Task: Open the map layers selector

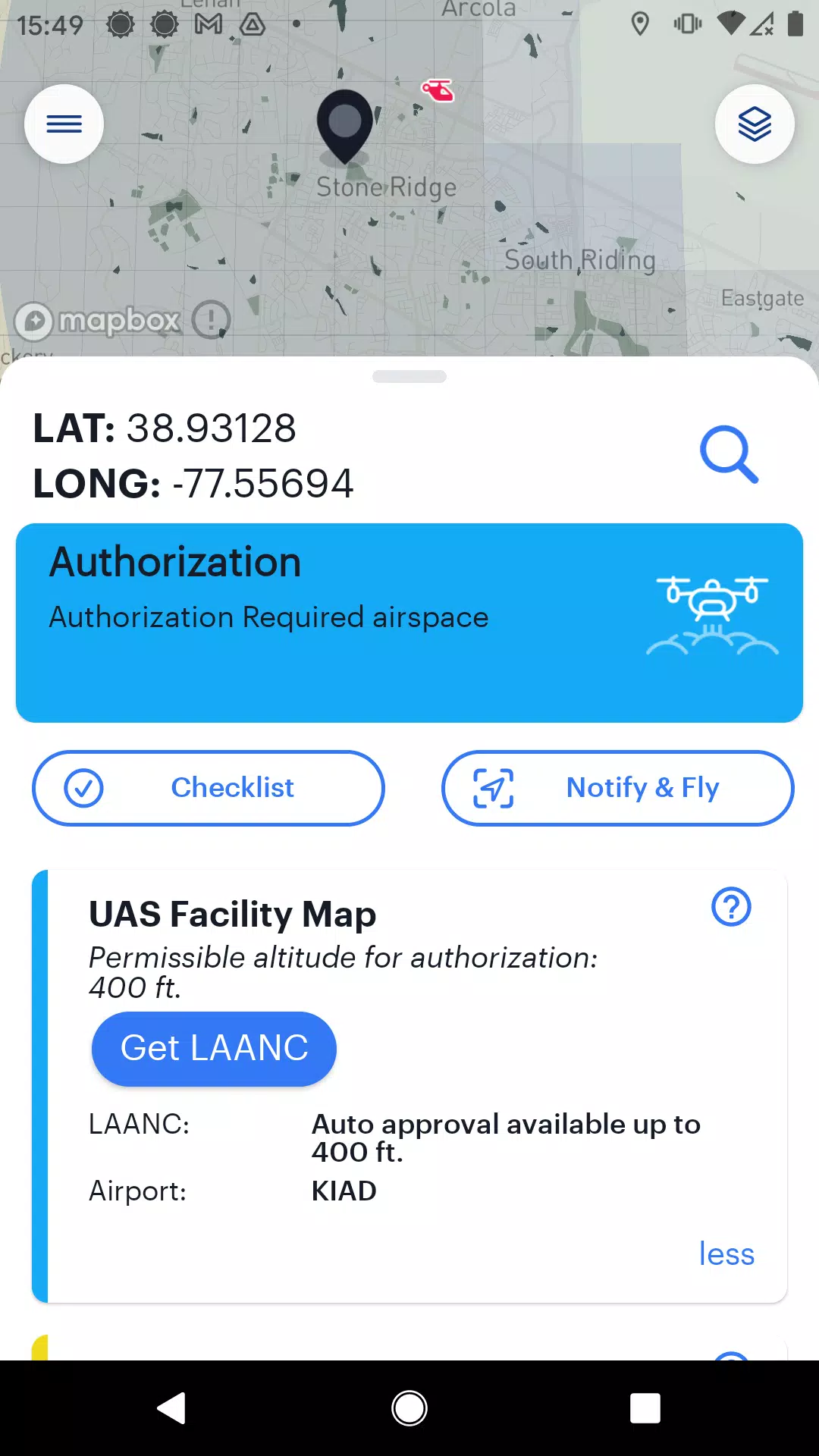Action: (755, 124)
